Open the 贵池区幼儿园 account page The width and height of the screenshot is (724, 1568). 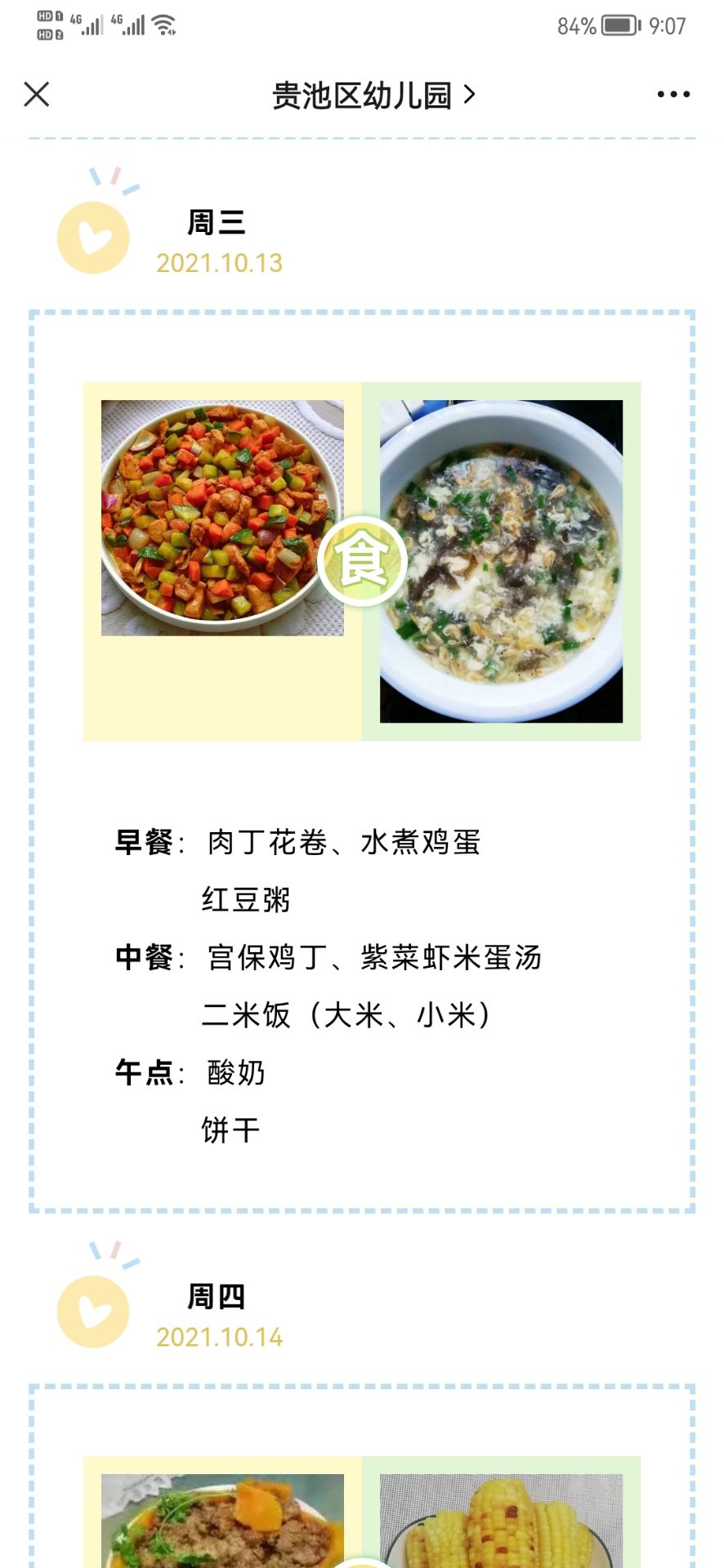373,96
